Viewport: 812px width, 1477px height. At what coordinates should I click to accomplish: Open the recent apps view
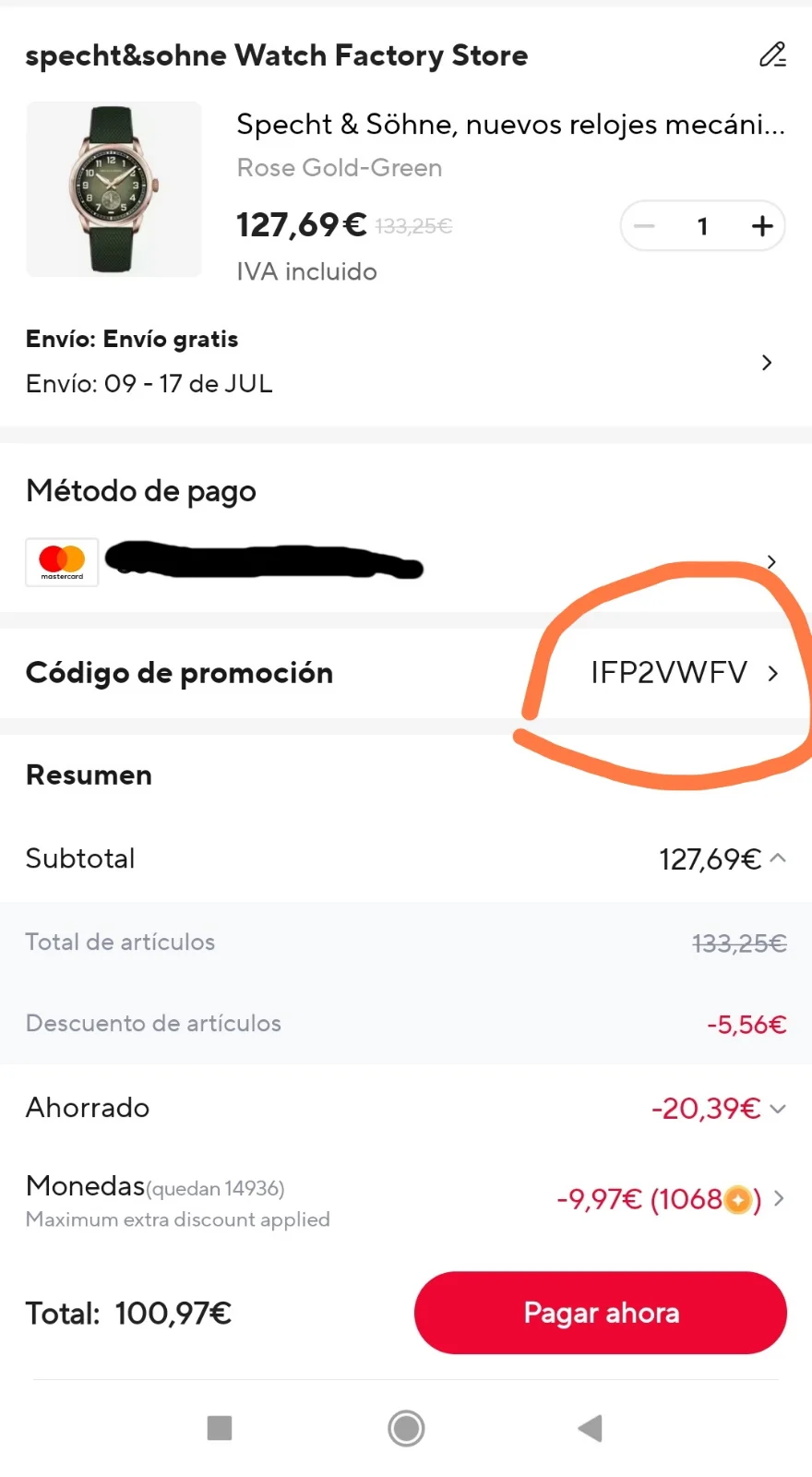click(220, 1428)
